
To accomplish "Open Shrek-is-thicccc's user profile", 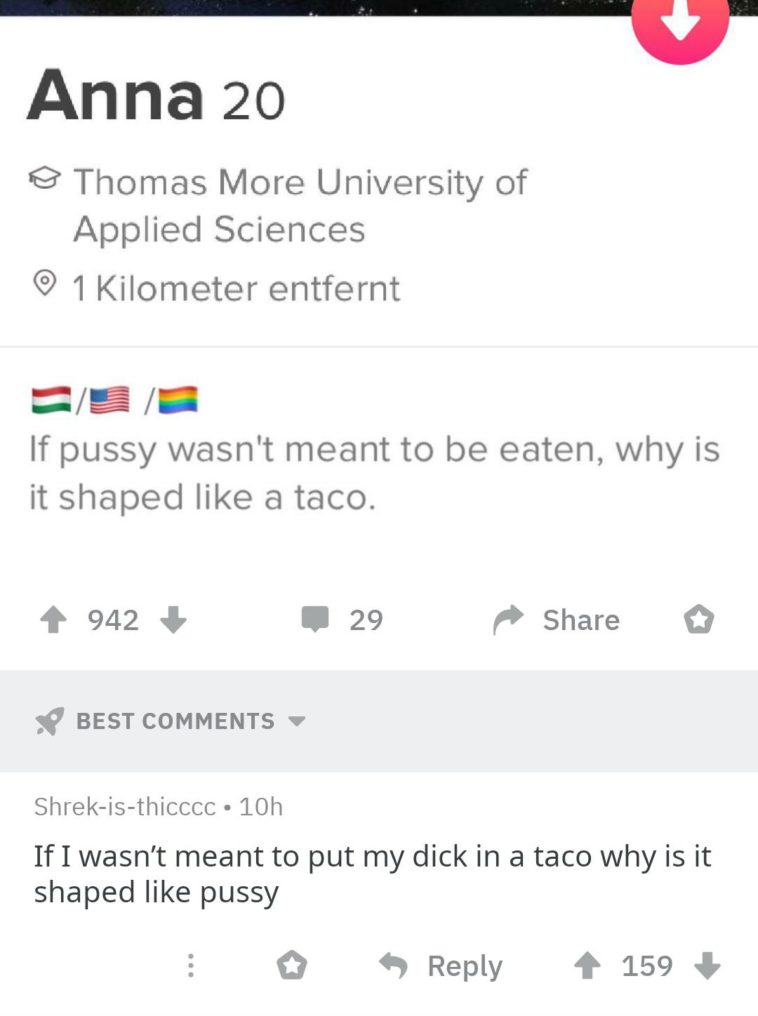I will pyautogui.click(x=124, y=806).
